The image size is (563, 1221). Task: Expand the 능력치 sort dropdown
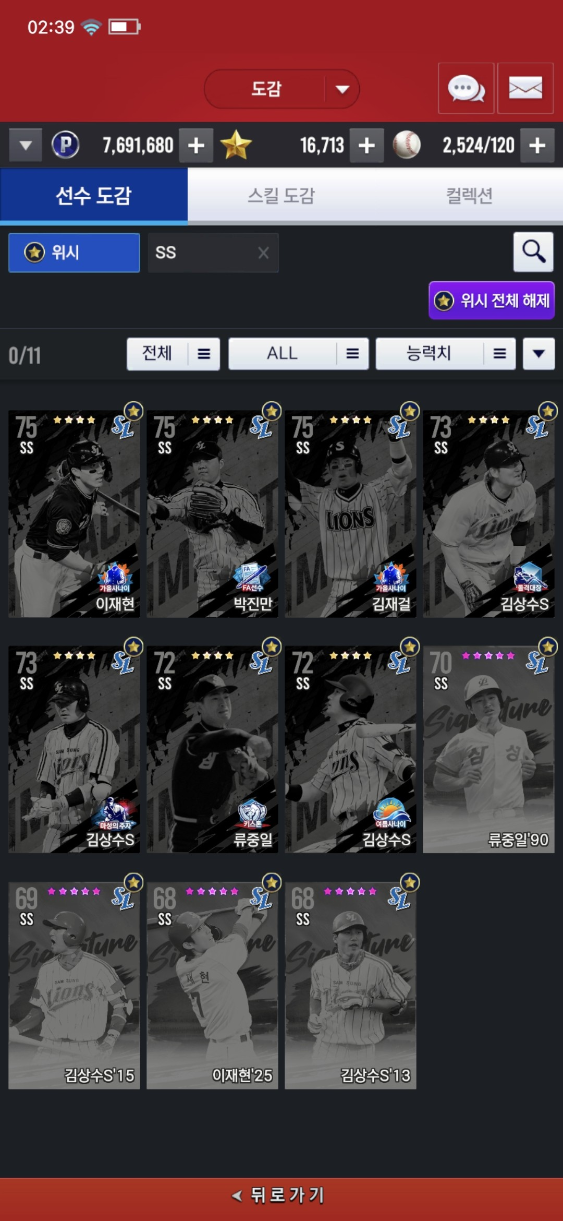tap(446, 354)
